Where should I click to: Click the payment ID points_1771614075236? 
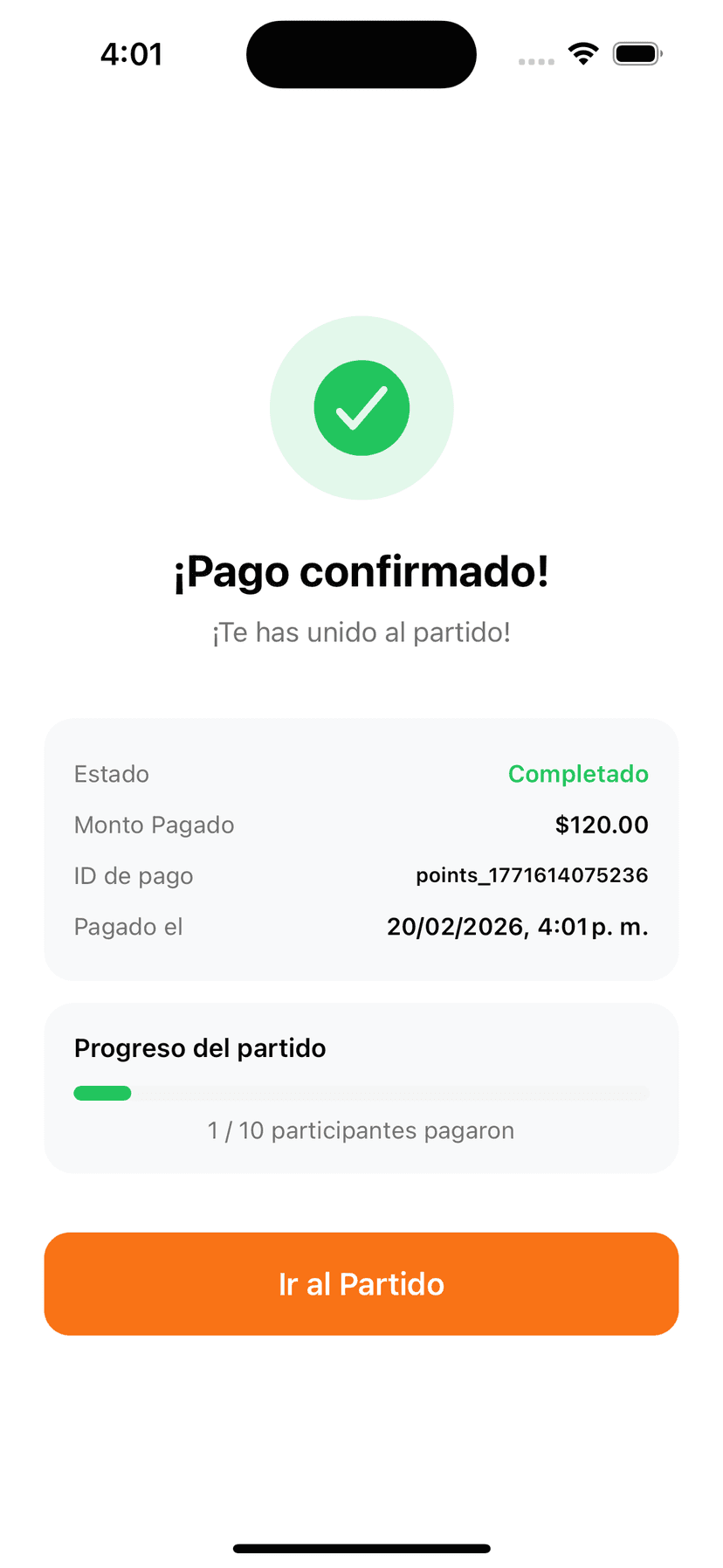[x=532, y=875]
